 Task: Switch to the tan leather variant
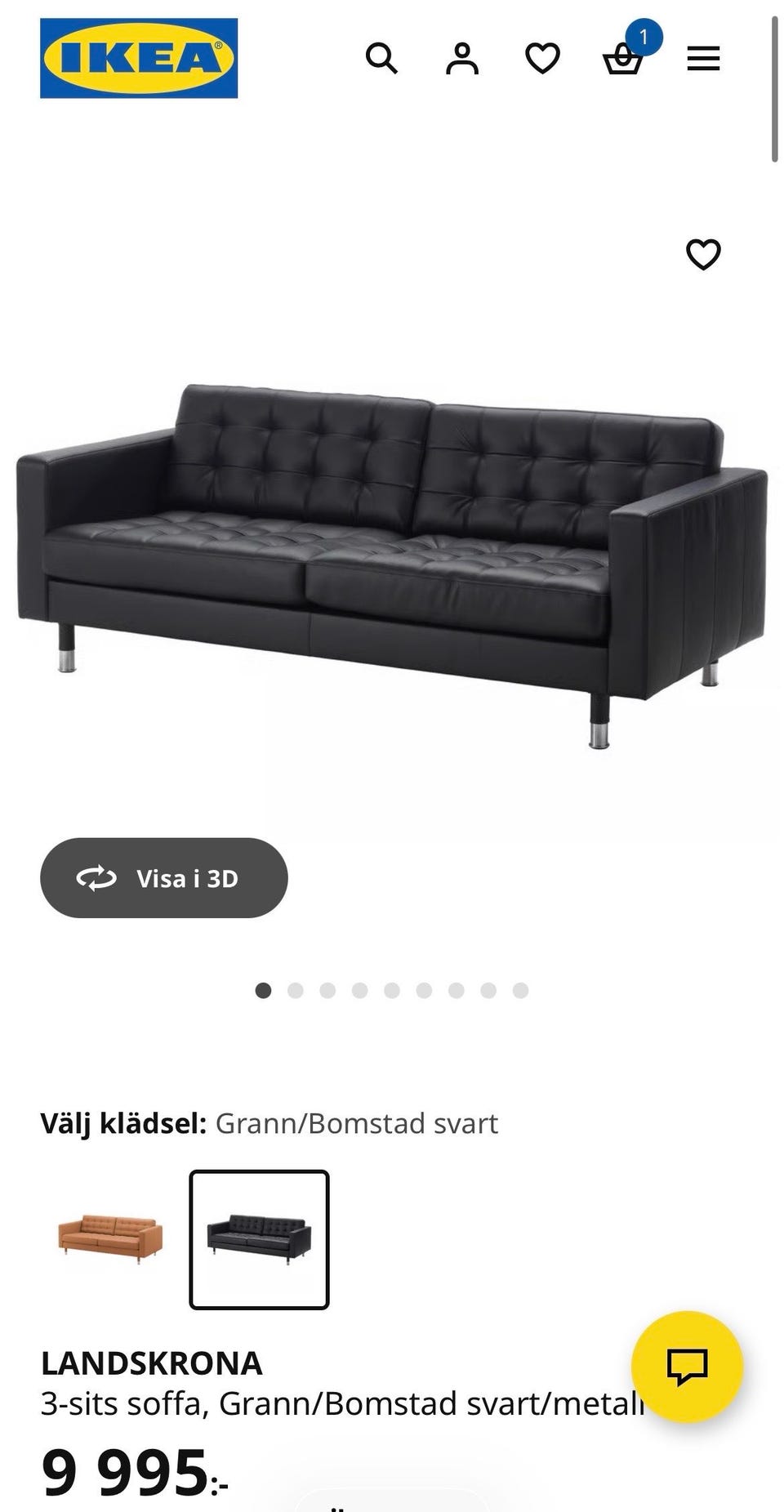(x=110, y=1238)
